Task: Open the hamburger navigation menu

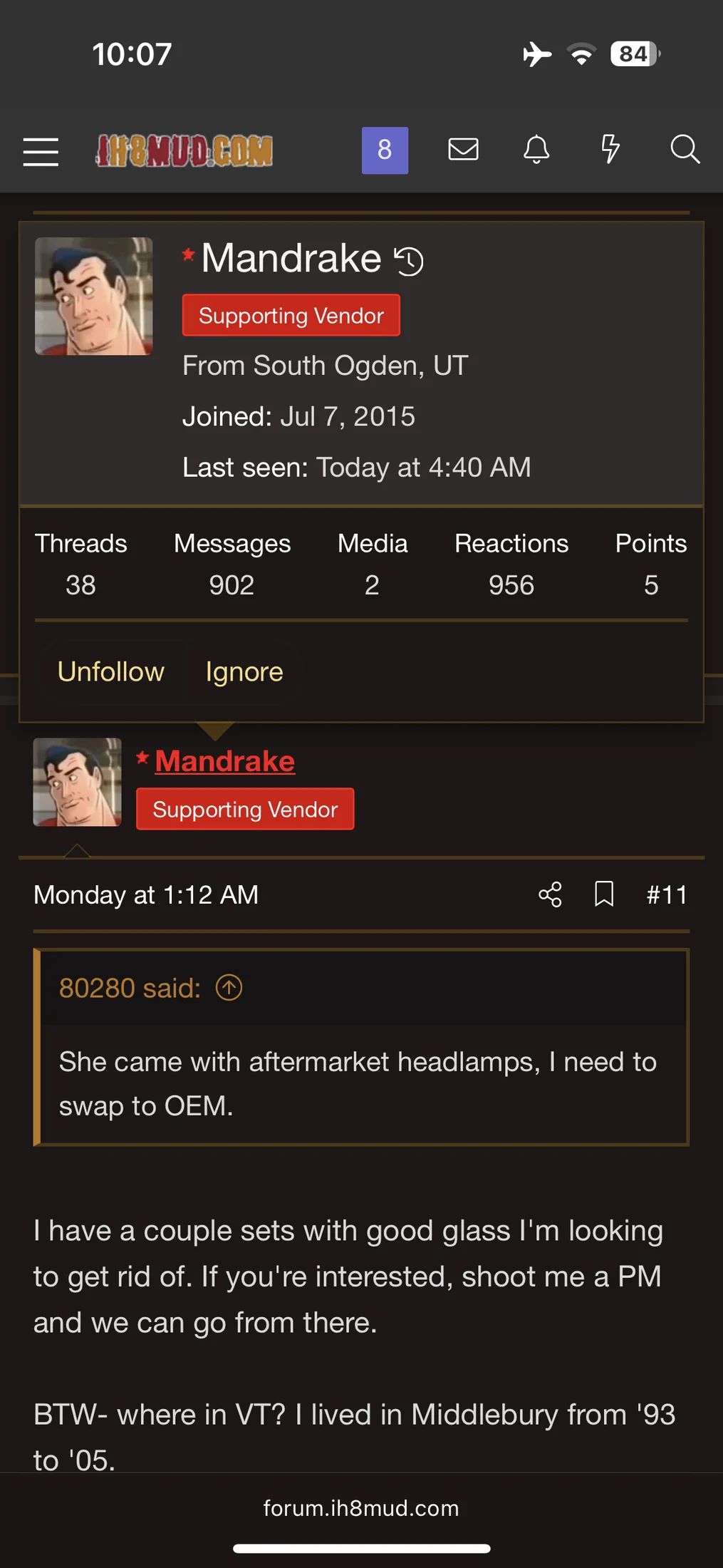Action: (41, 151)
